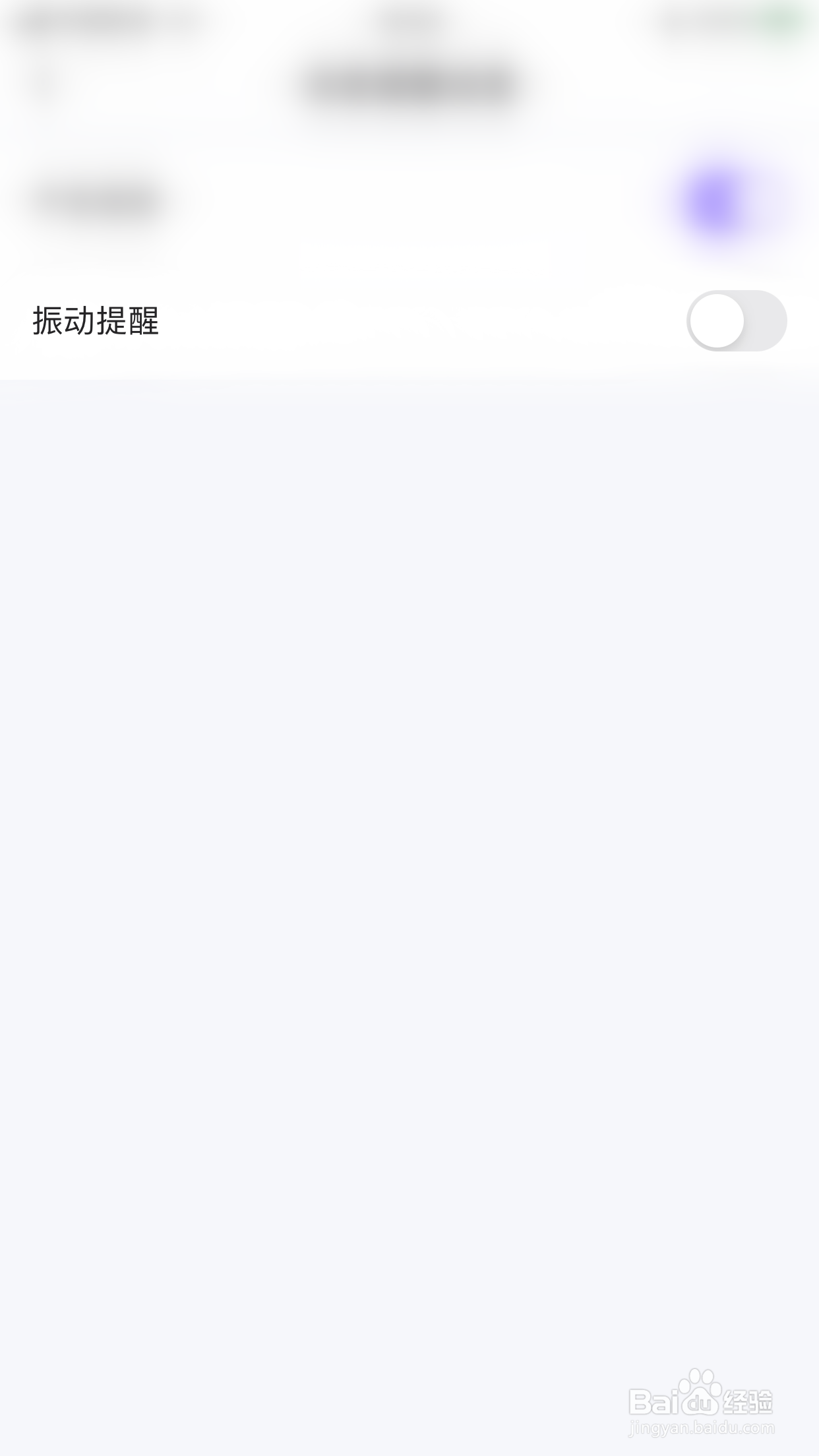Tap the off-state switch beside 振动提醒
Viewport: 819px width, 1456px height.
point(737,321)
